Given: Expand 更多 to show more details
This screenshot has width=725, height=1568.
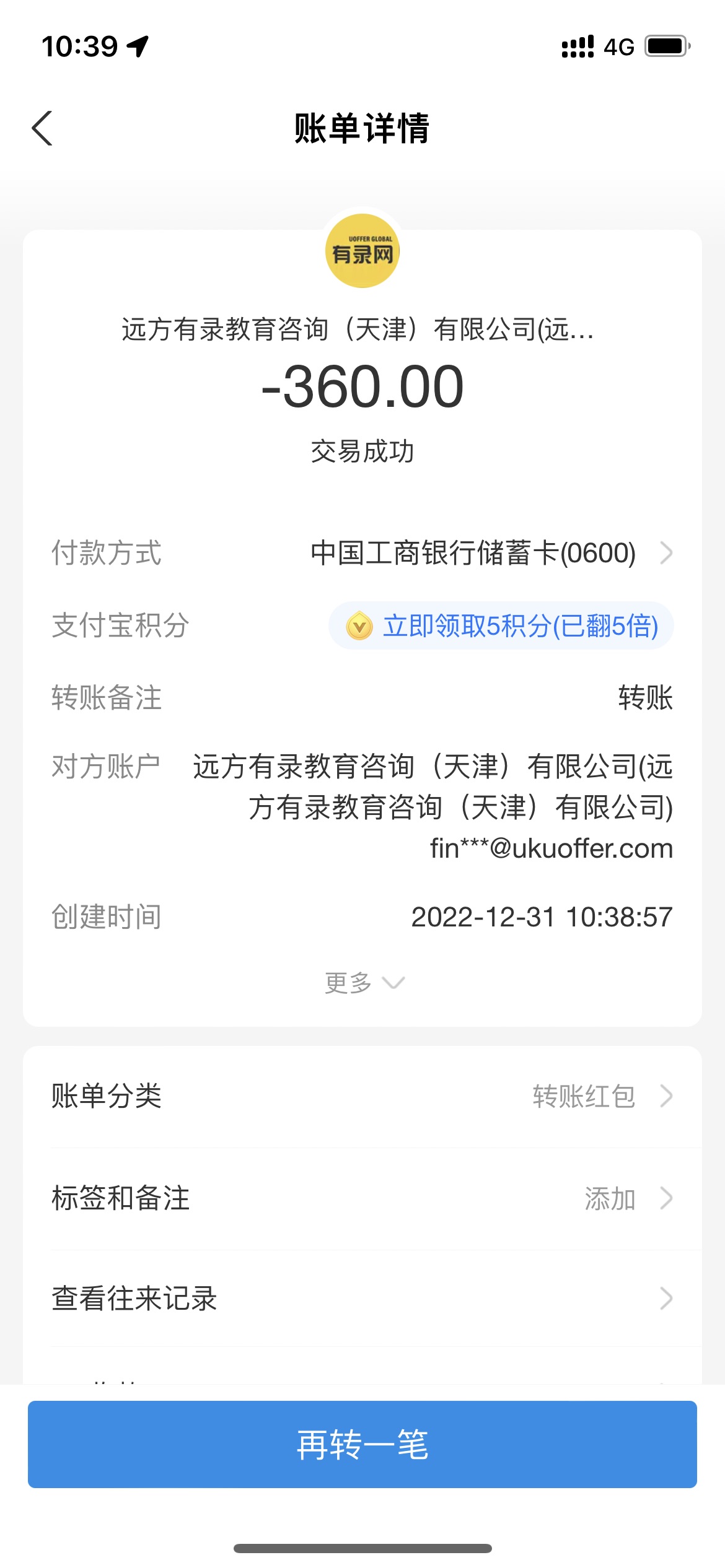Looking at the screenshot, I should [x=363, y=983].
